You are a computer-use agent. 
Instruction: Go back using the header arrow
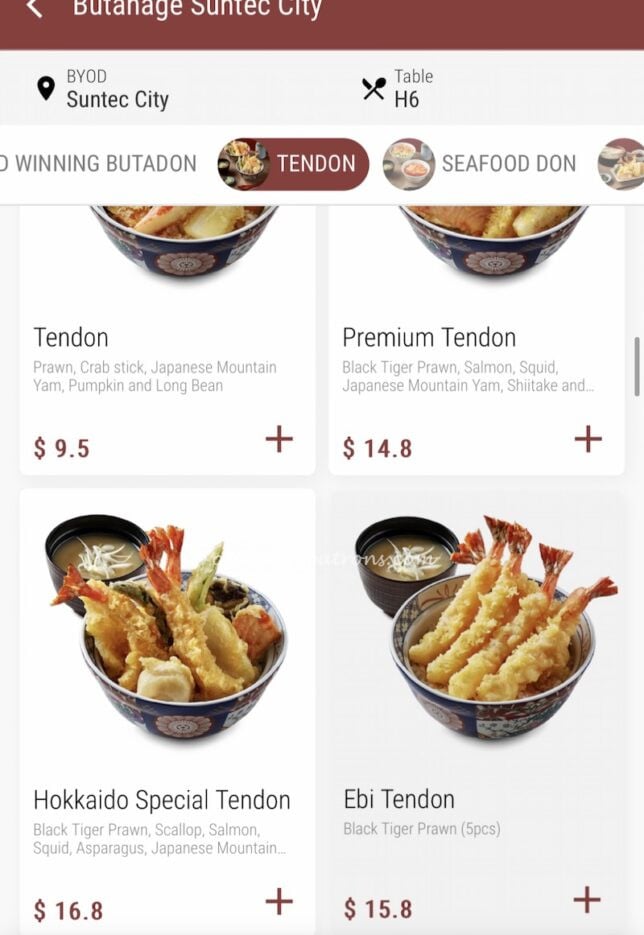coord(35,8)
